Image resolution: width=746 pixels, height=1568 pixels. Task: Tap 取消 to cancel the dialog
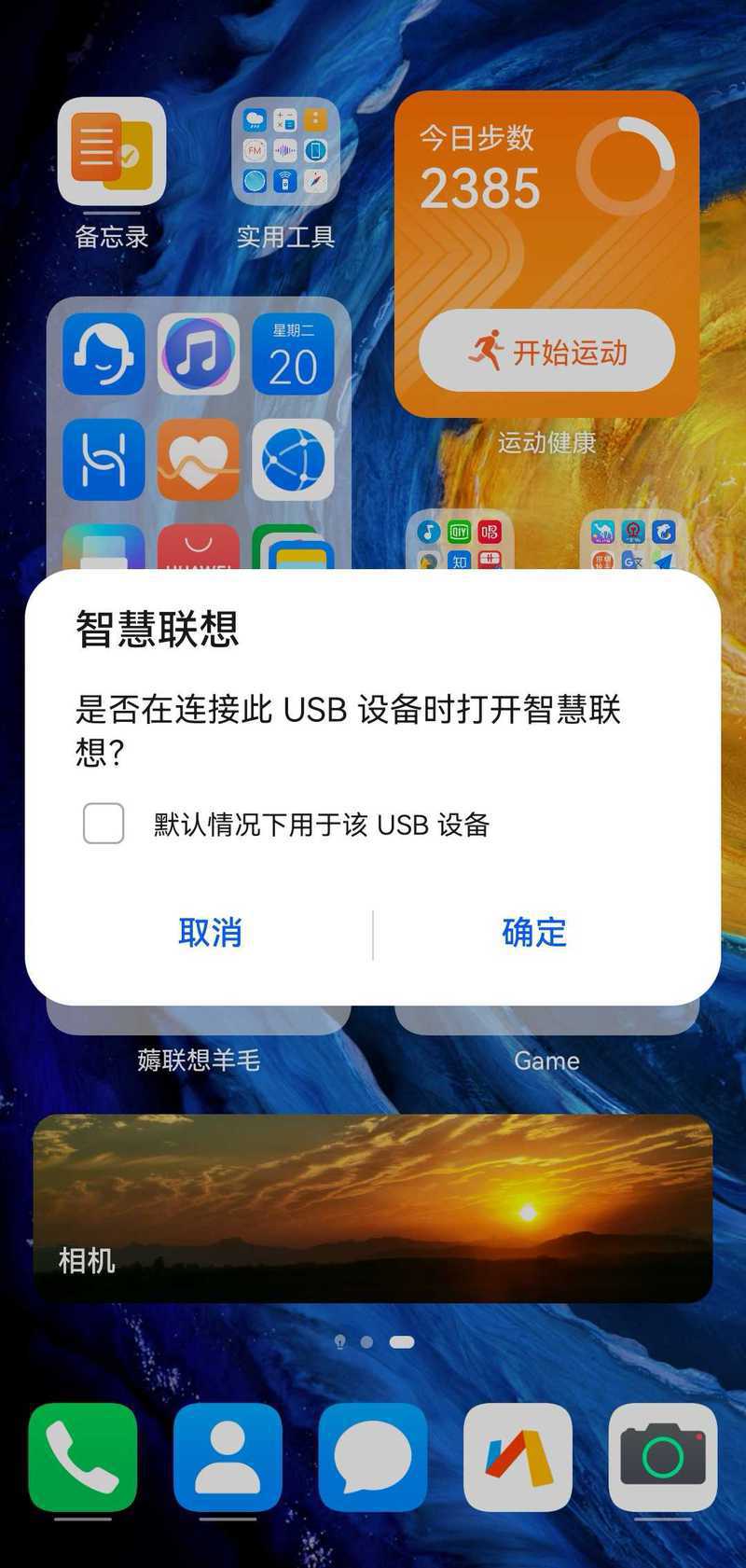pyautogui.click(x=211, y=932)
